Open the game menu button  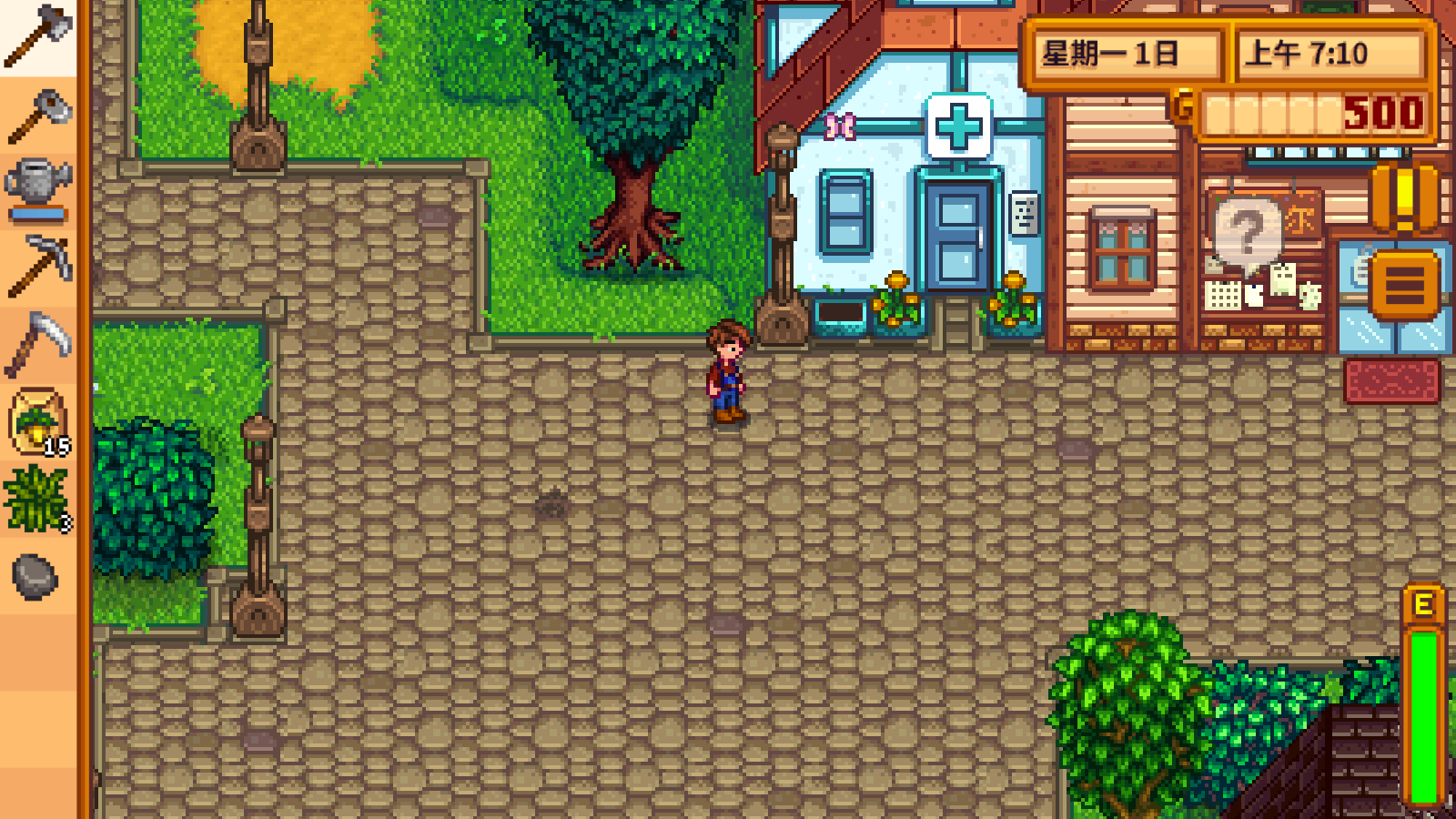click(1404, 286)
